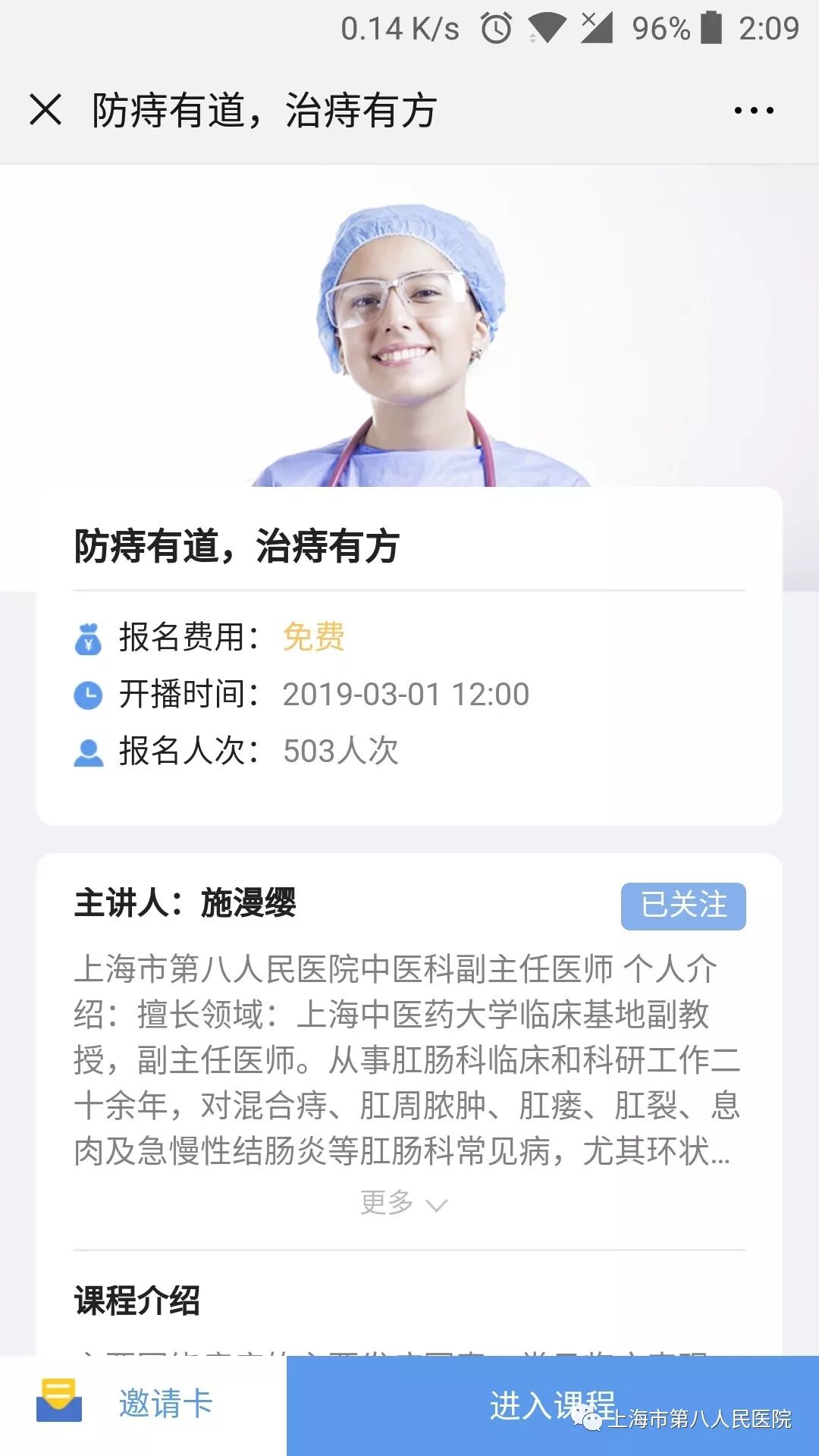The height and width of the screenshot is (1456, 819).
Task: Close the page with the X icon
Action: click(x=45, y=109)
